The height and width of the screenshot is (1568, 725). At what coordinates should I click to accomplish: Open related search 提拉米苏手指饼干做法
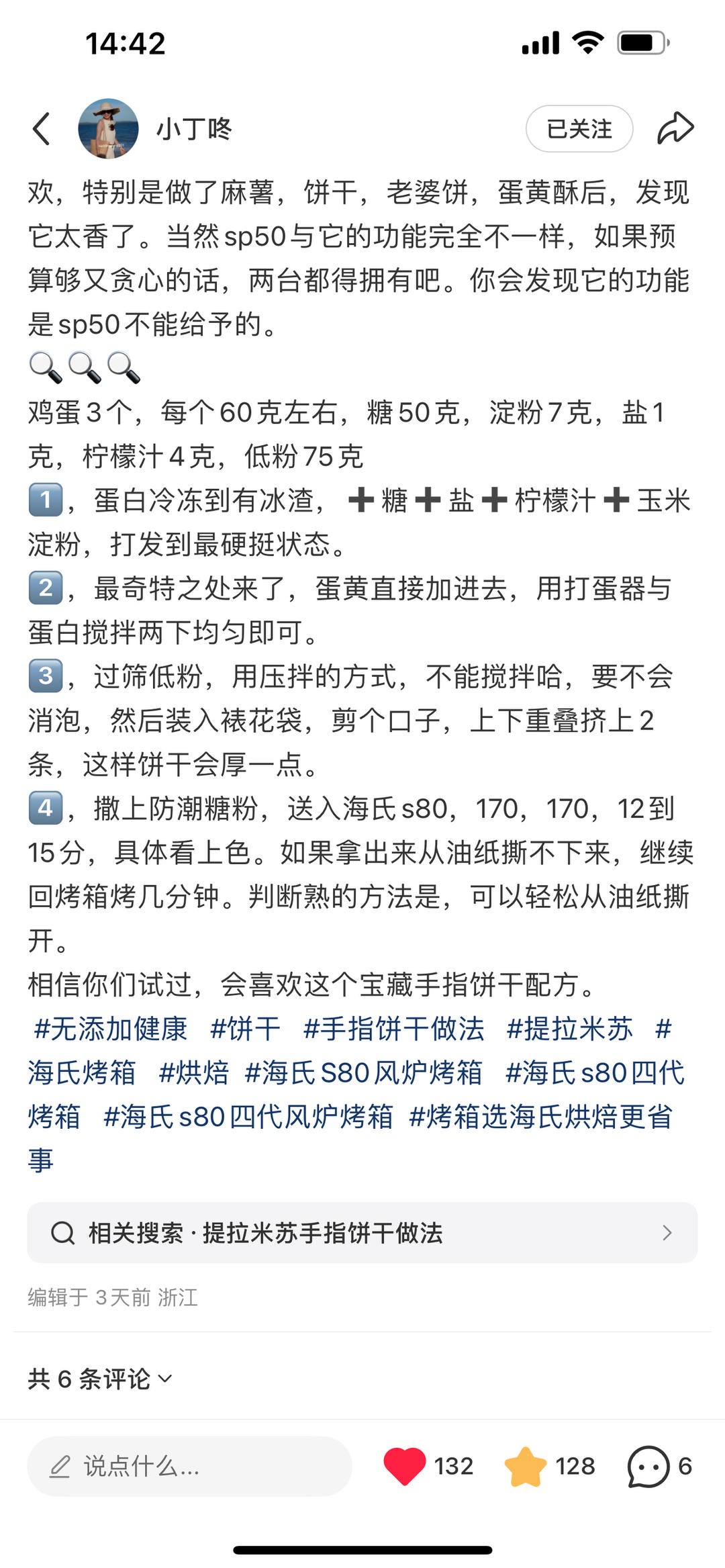pyautogui.click(x=362, y=1233)
